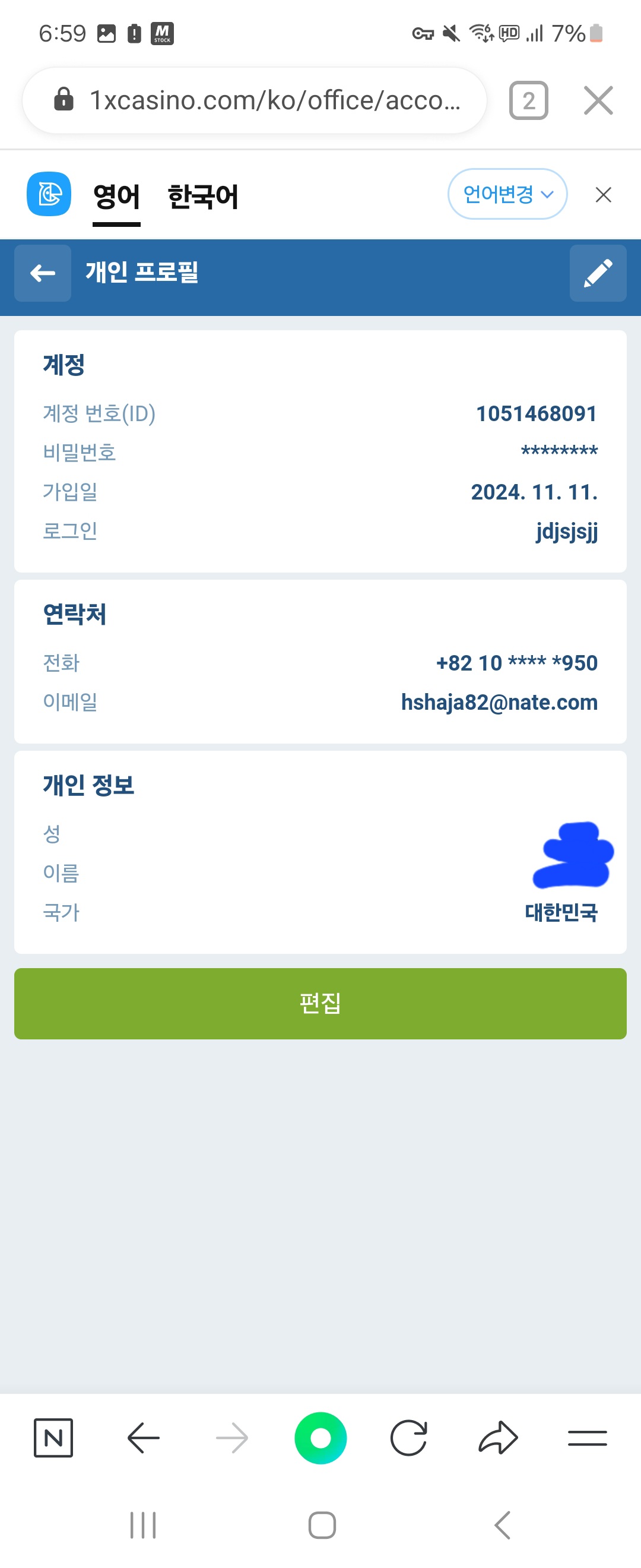641x1568 pixels.
Task: Tap the green 편집 button
Action: pyautogui.click(x=320, y=1003)
